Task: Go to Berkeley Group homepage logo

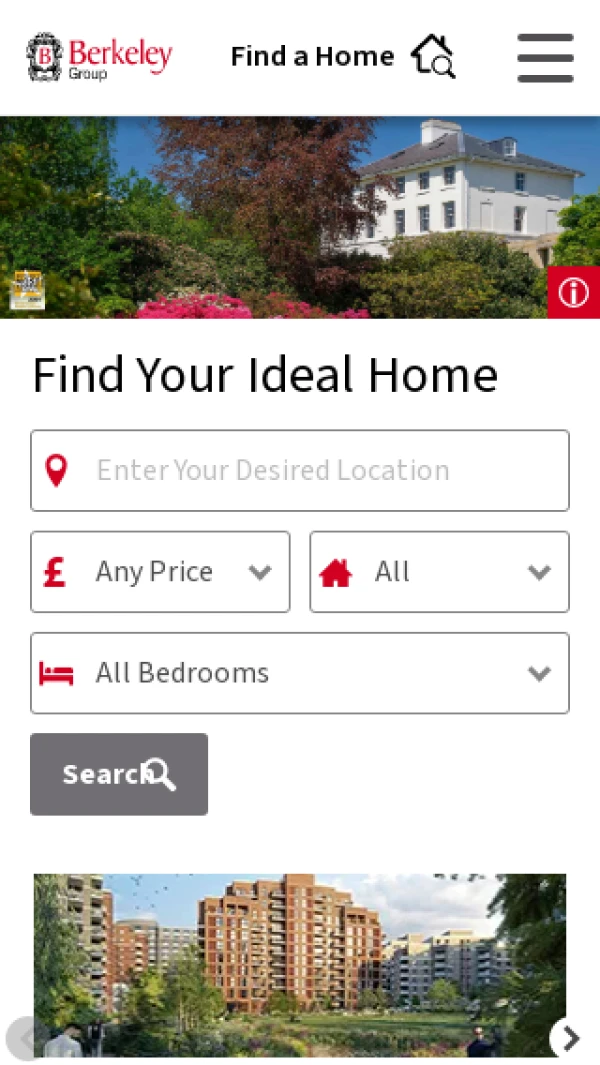Action: pyautogui.click(x=99, y=57)
